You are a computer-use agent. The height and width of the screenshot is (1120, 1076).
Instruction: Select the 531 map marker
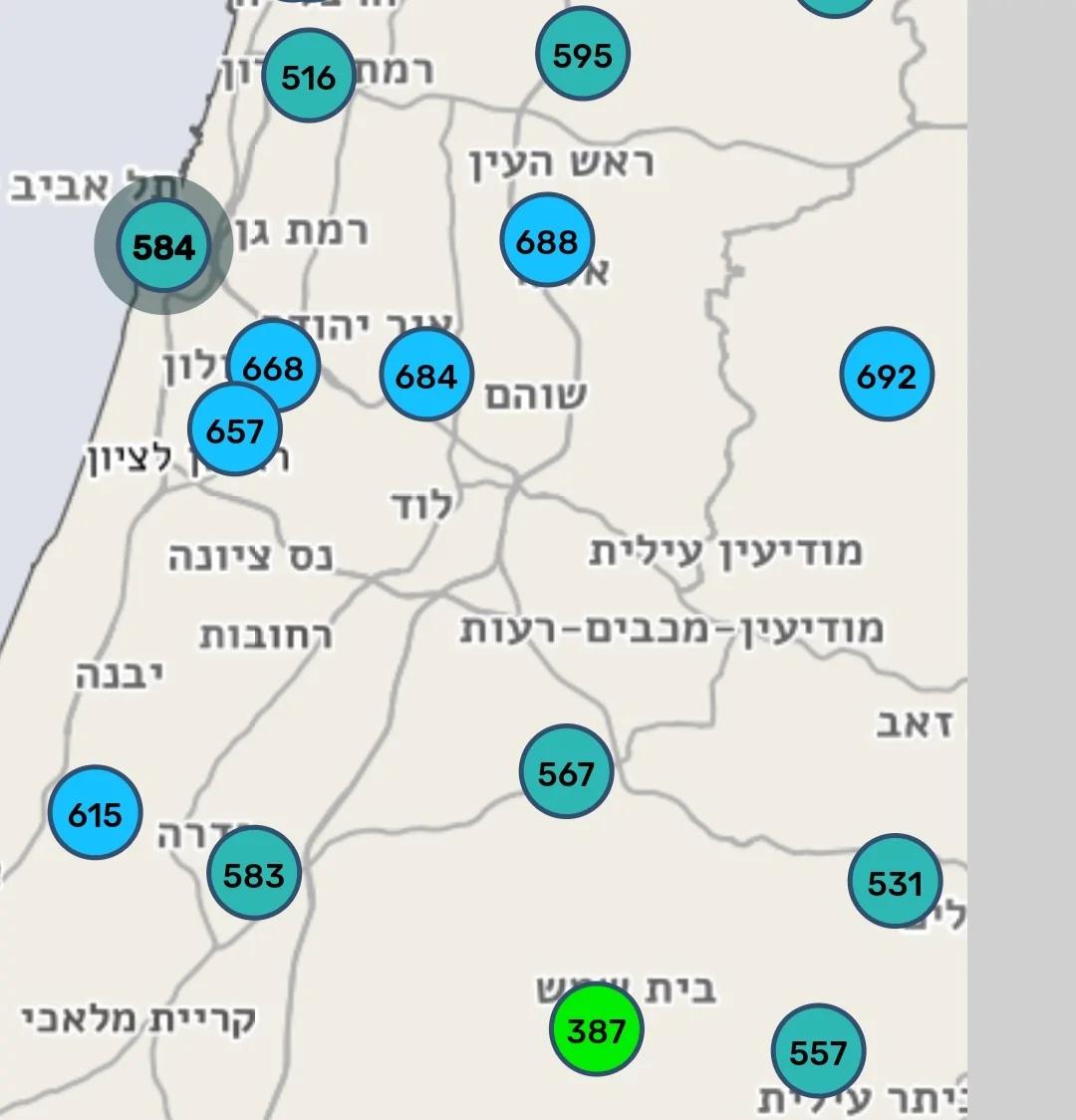[895, 882]
